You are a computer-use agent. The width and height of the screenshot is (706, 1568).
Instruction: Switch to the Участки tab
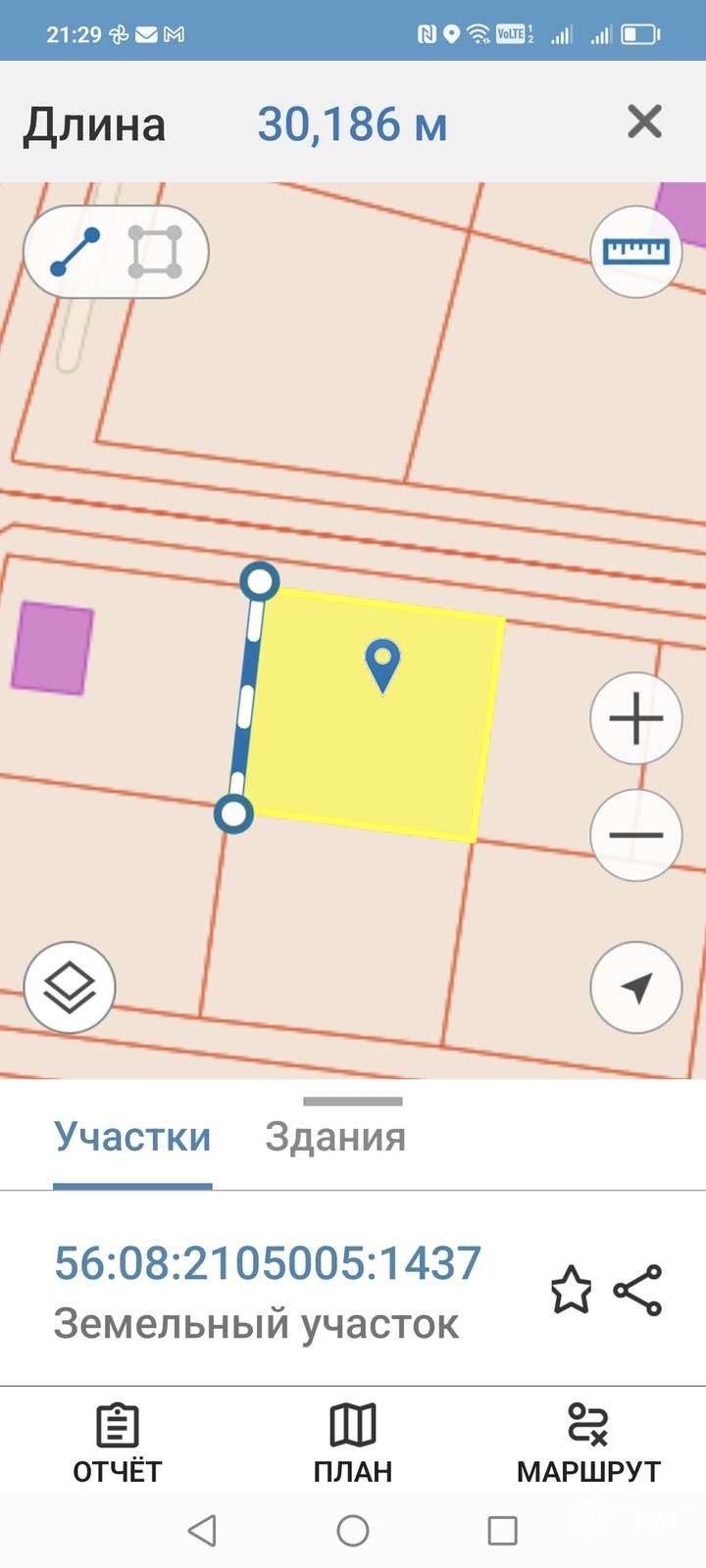tap(132, 1137)
